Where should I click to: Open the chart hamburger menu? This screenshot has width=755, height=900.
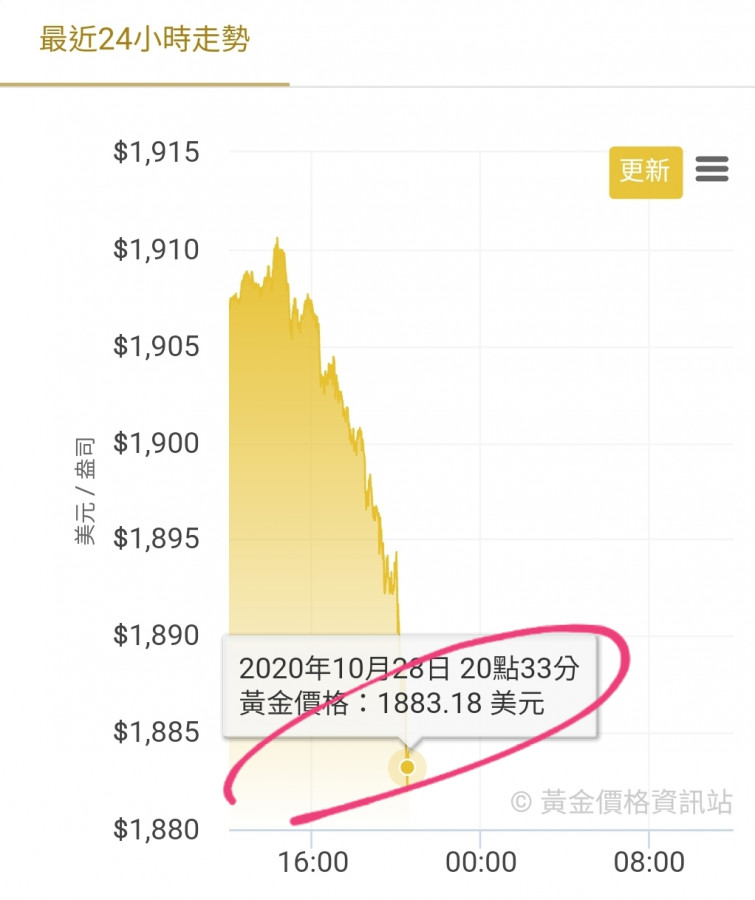coord(712,169)
